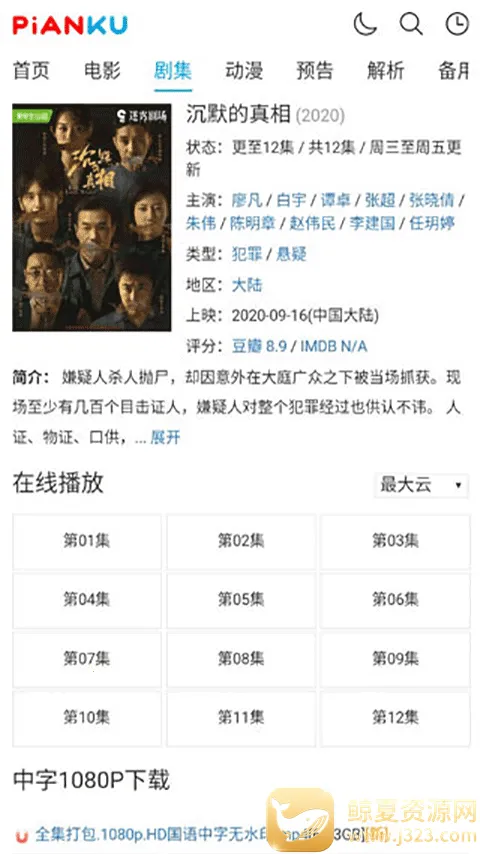Play episode 第01集

tap(87, 541)
